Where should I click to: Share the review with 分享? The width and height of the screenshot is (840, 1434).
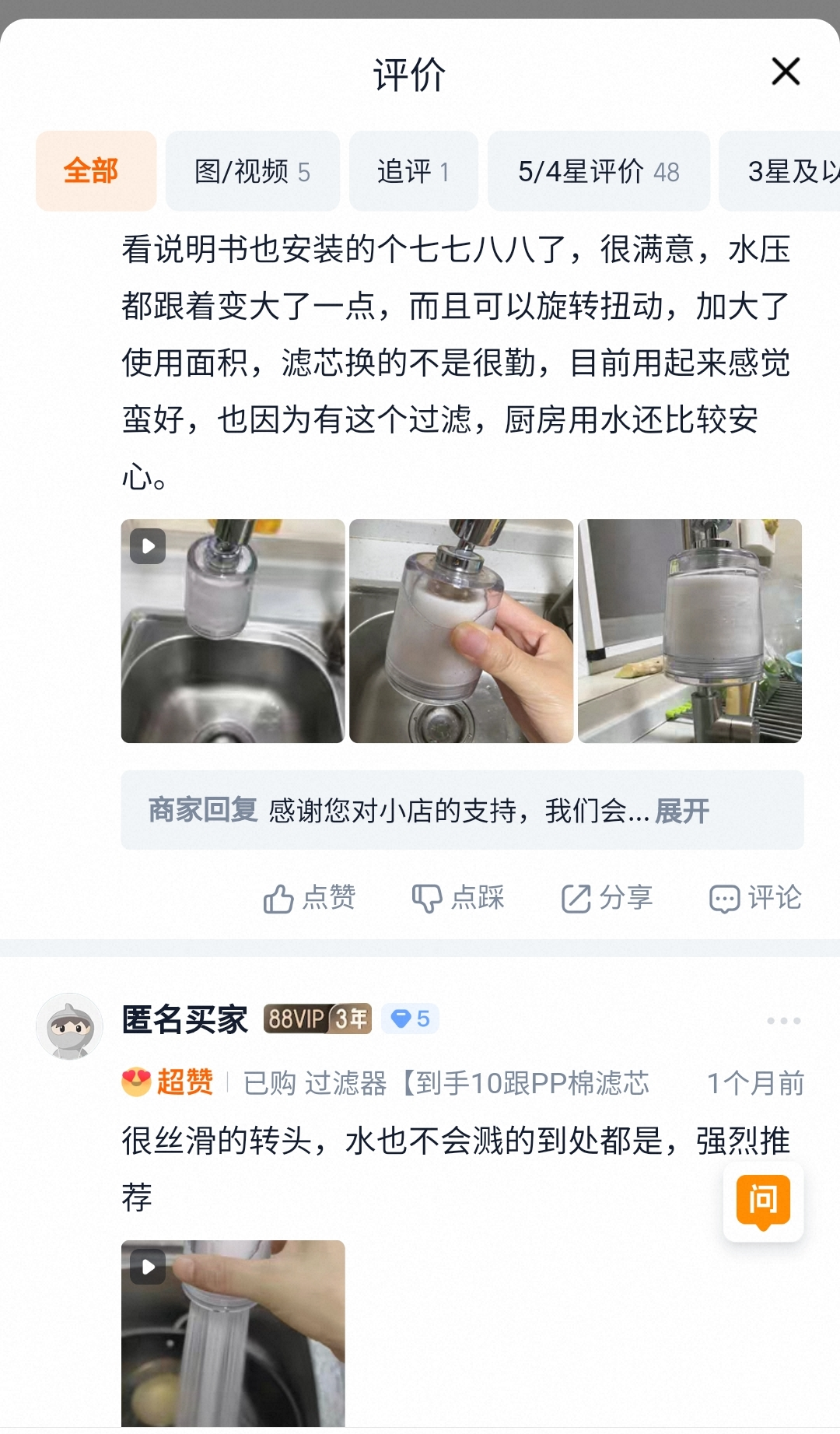click(607, 898)
